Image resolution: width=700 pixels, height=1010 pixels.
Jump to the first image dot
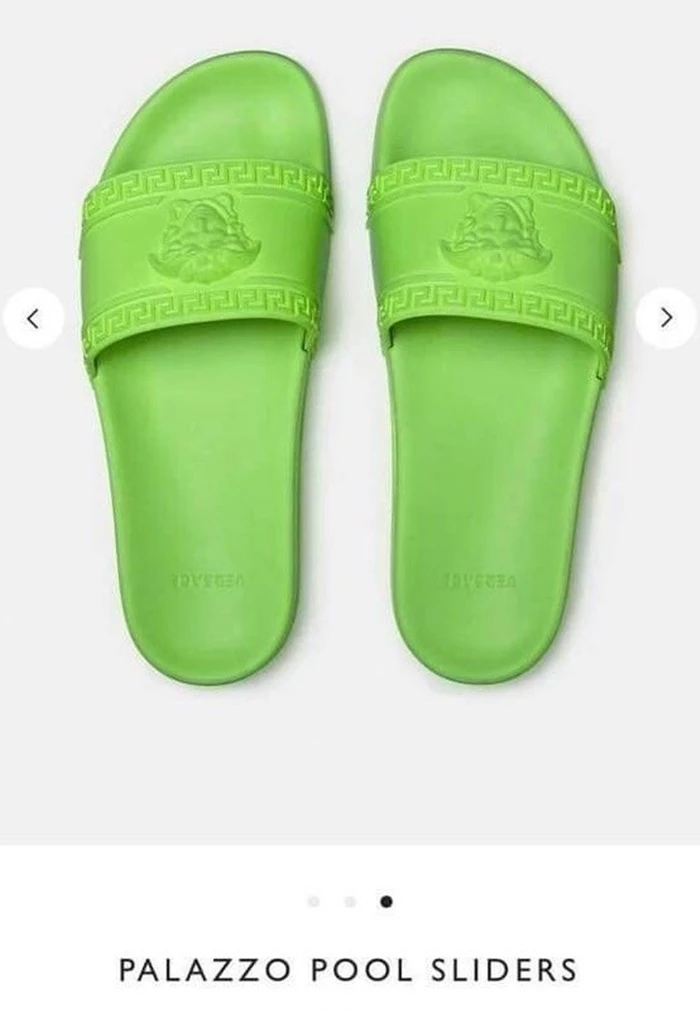[x=314, y=901]
